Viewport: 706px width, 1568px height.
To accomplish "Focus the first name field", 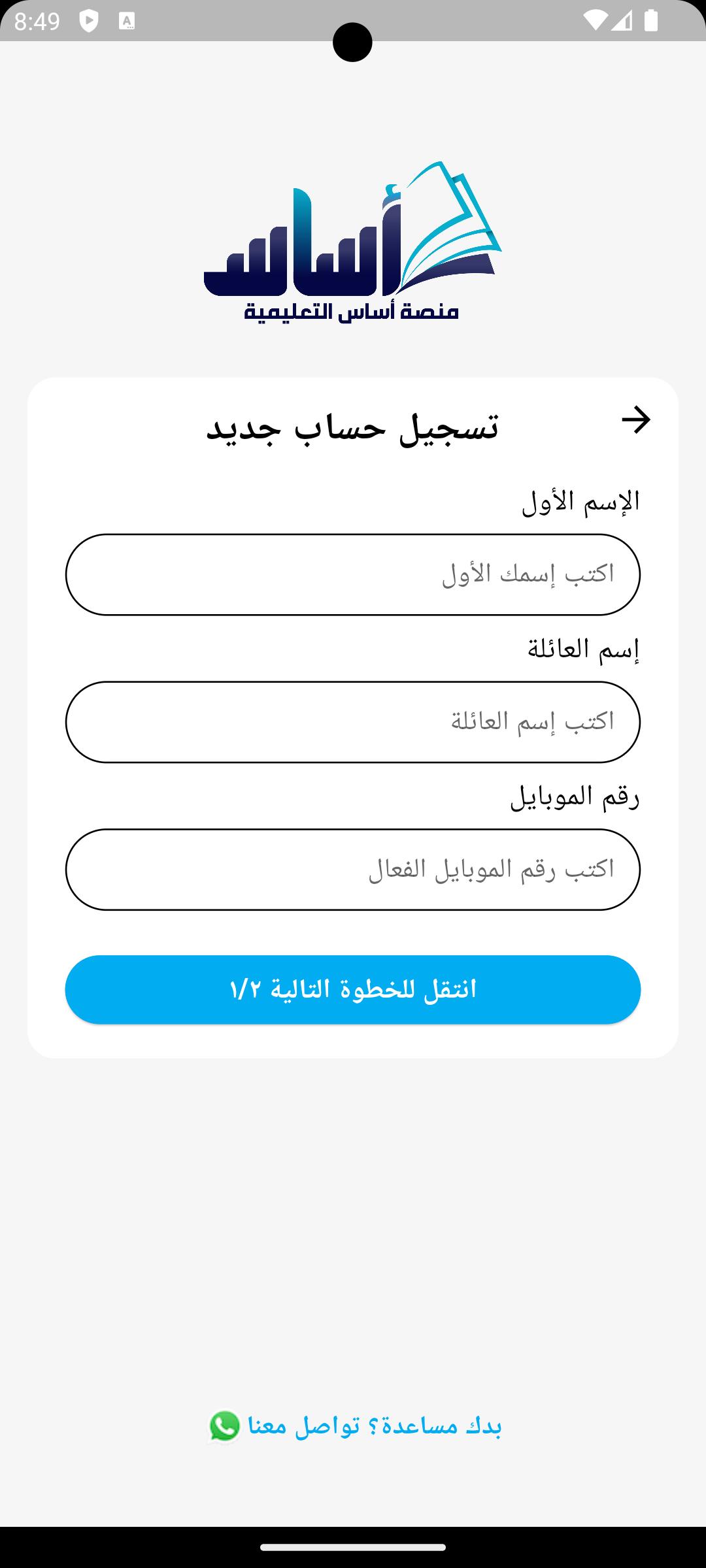I will tap(353, 574).
